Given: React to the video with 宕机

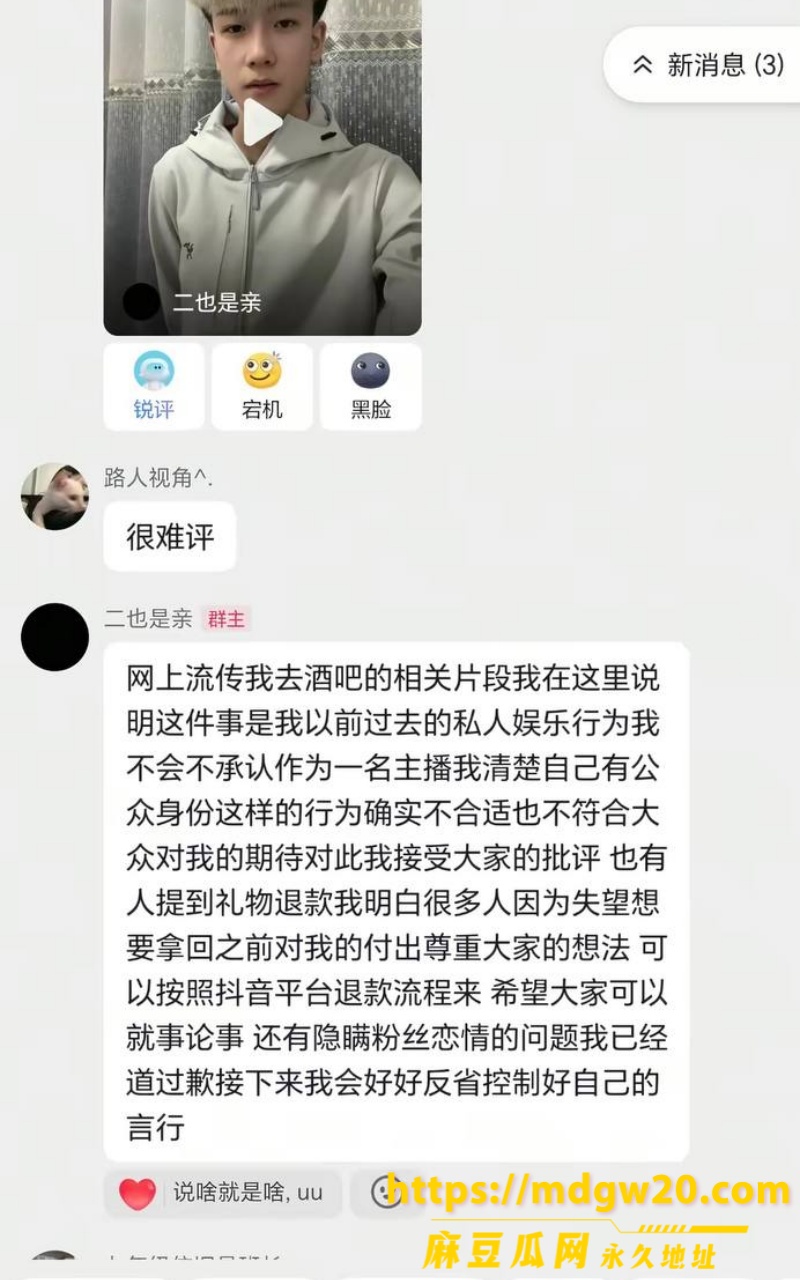Looking at the screenshot, I should [x=262, y=387].
